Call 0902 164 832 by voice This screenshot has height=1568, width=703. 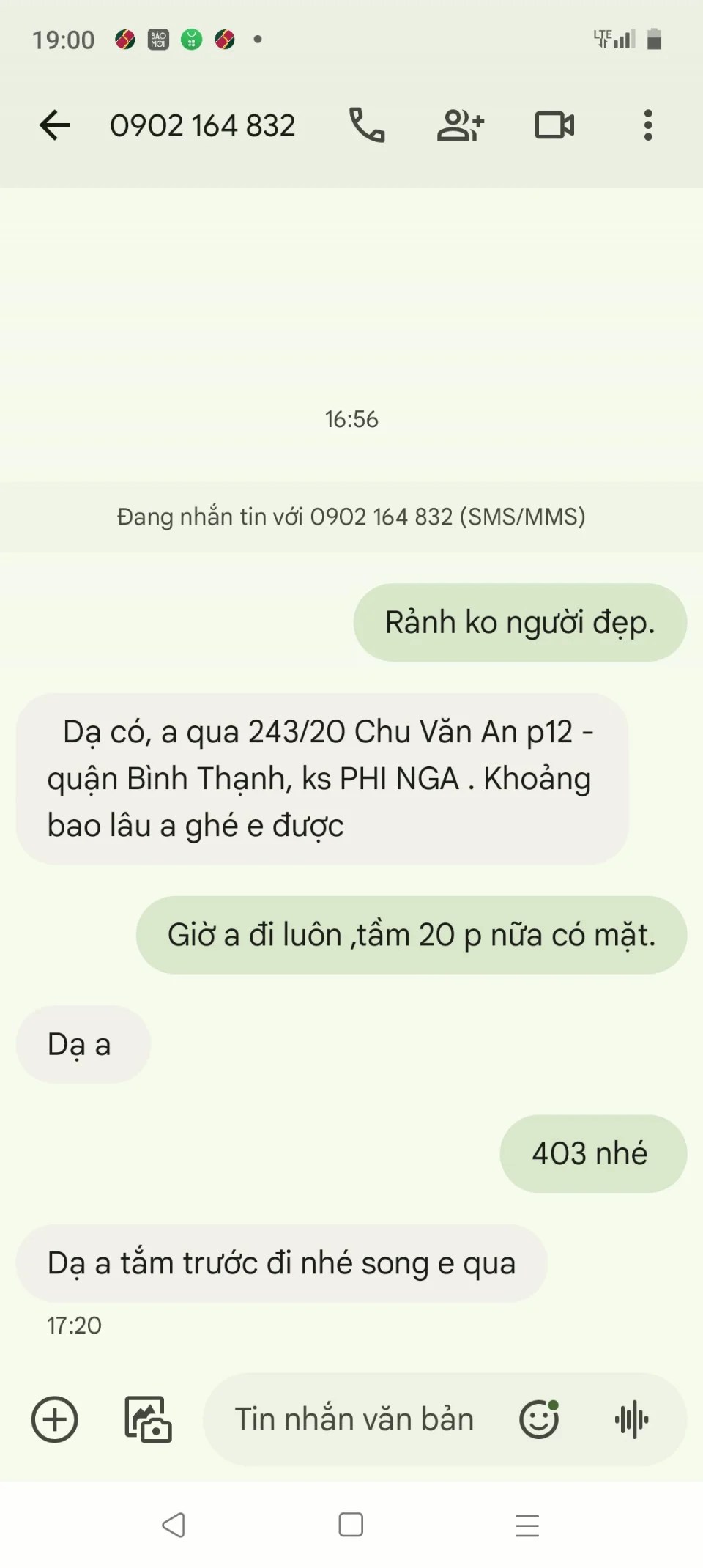[x=367, y=125]
